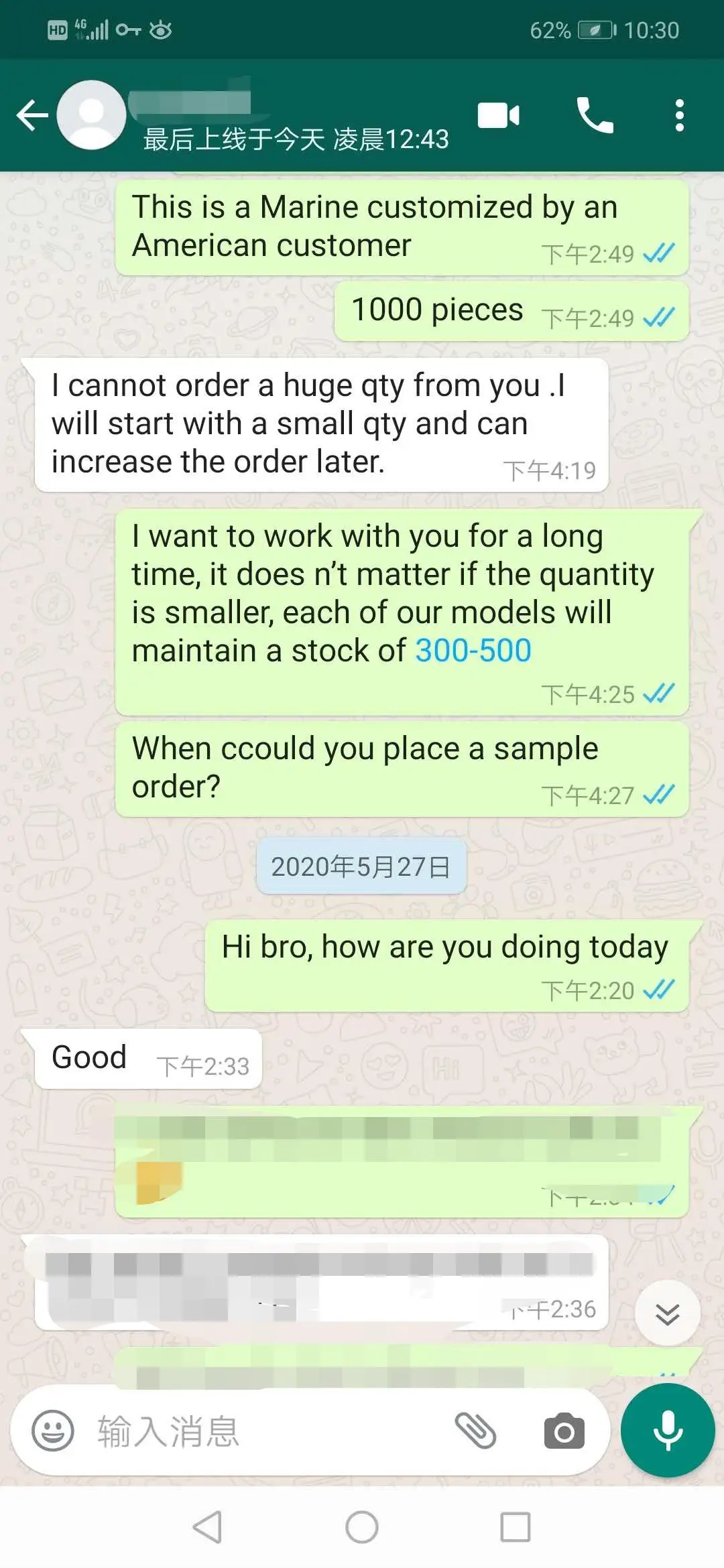This screenshot has width=724, height=1568.
Task: Open the contact's profile picture
Action: (x=91, y=115)
